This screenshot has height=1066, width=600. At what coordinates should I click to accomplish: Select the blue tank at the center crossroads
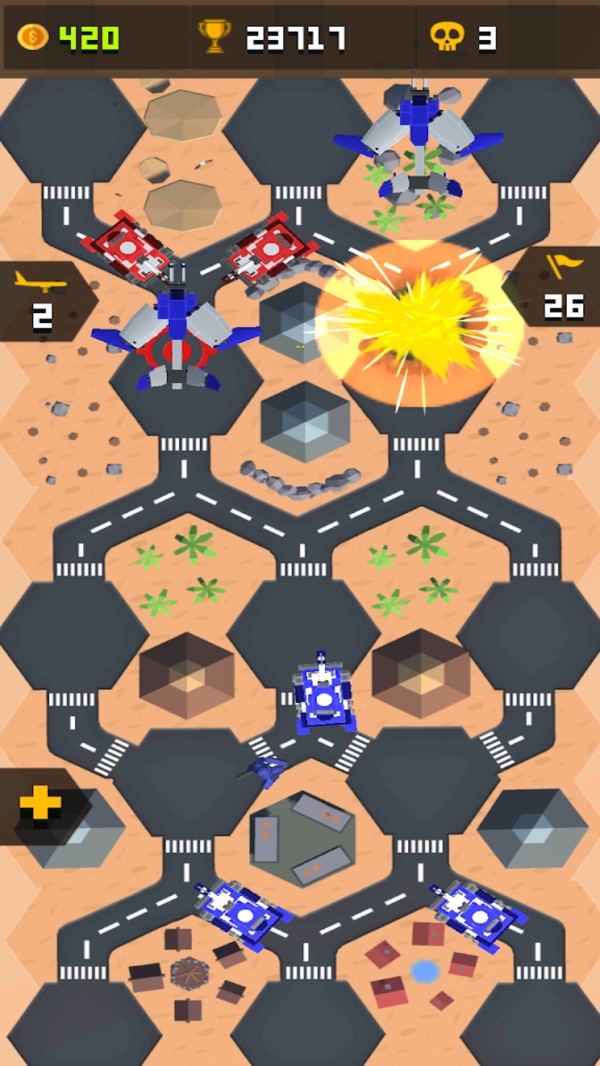(x=323, y=693)
